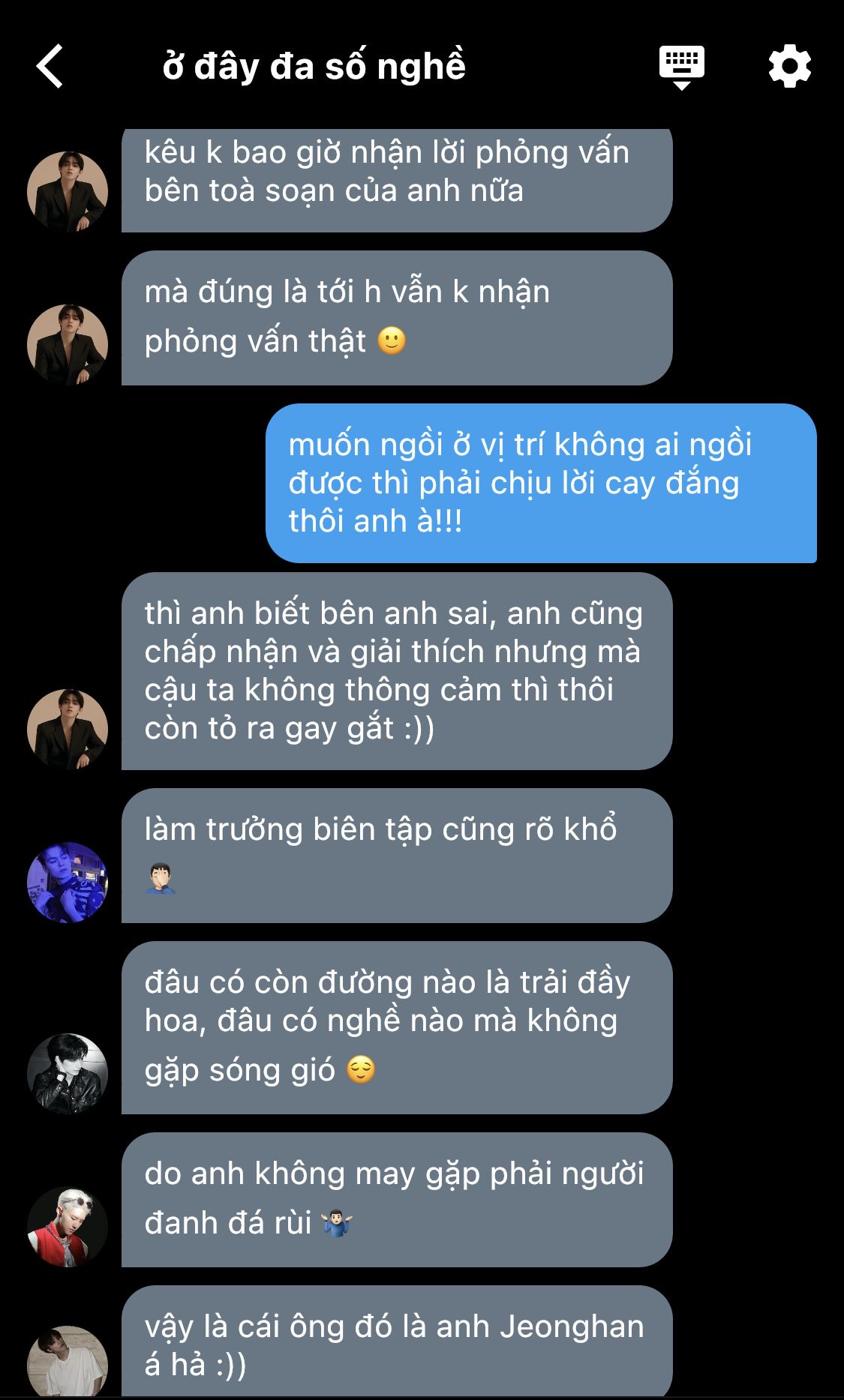
Task: Tap the avatar beside the "mà đúng là tới h" message
Action: pyautogui.click(x=68, y=345)
